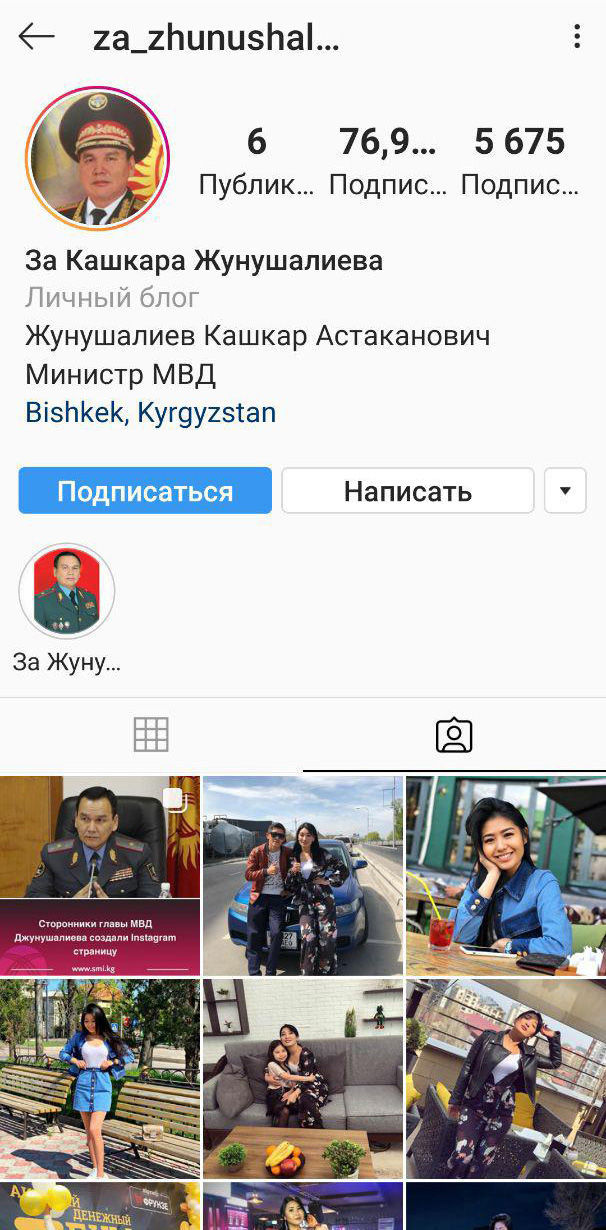The width and height of the screenshot is (606, 1230).
Task: Open the story highlight За Жуну…
Action: tap(67, 592)
